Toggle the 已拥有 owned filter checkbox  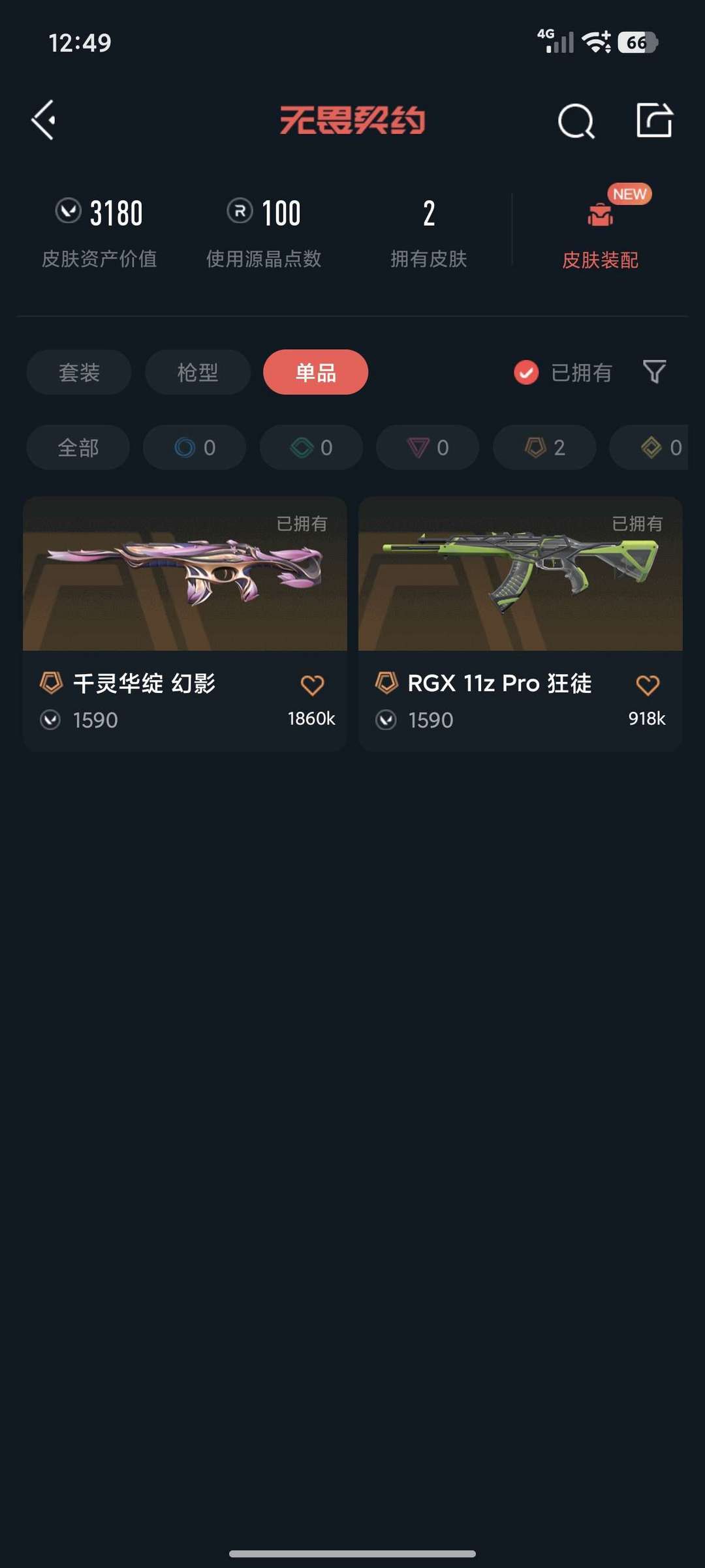526,373
